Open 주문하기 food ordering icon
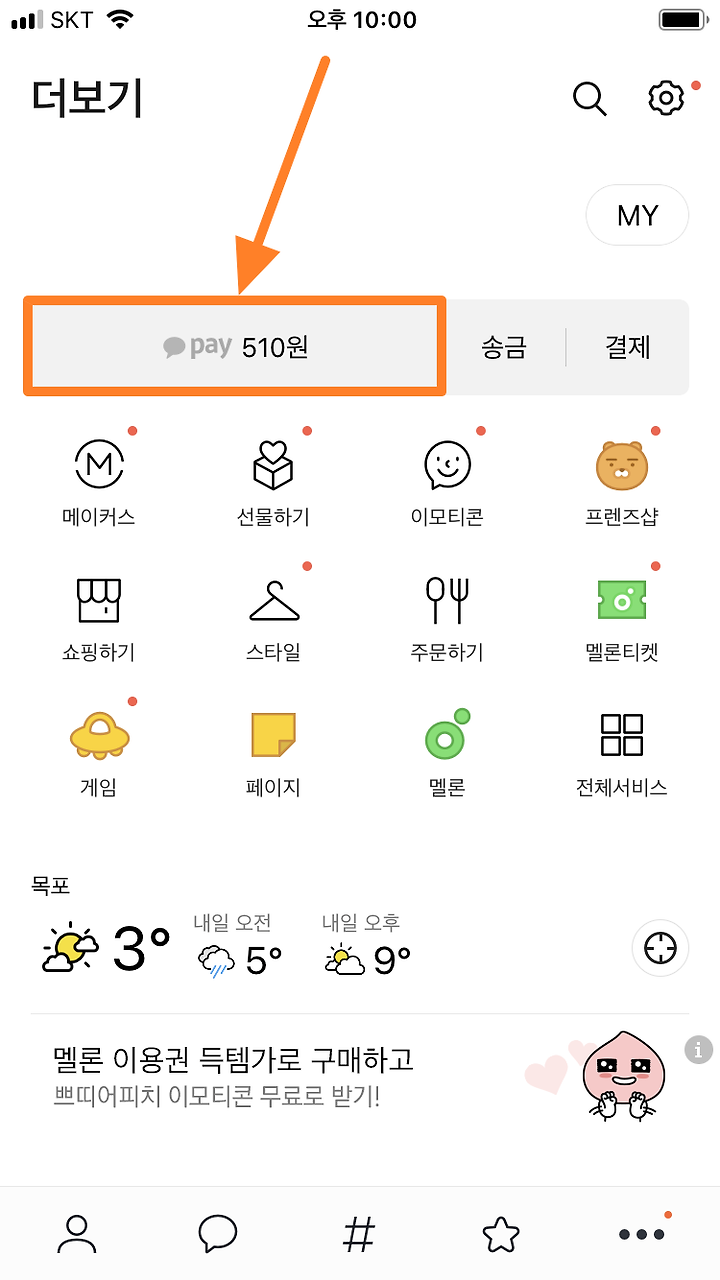This screenshot has width=720, height=1280. (x=445, y=600)
